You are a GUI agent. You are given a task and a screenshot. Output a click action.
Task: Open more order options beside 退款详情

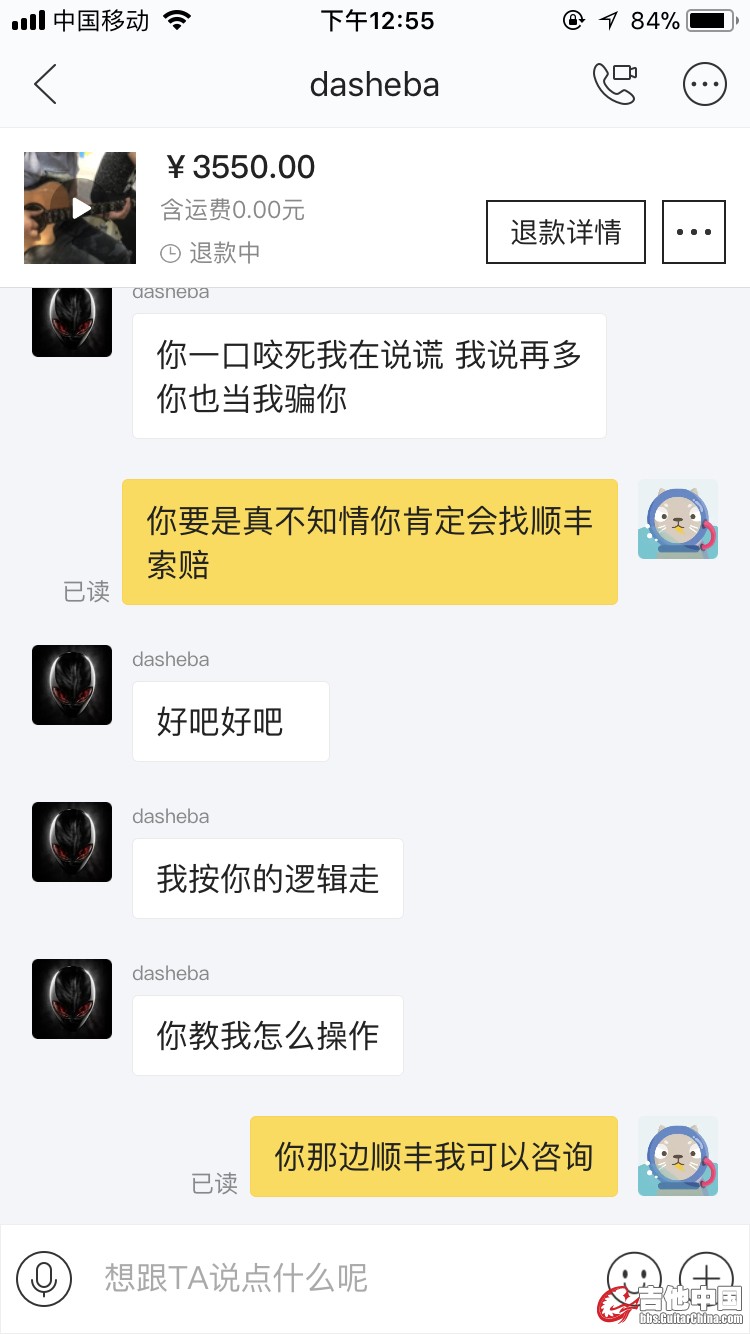pos(694,232)
